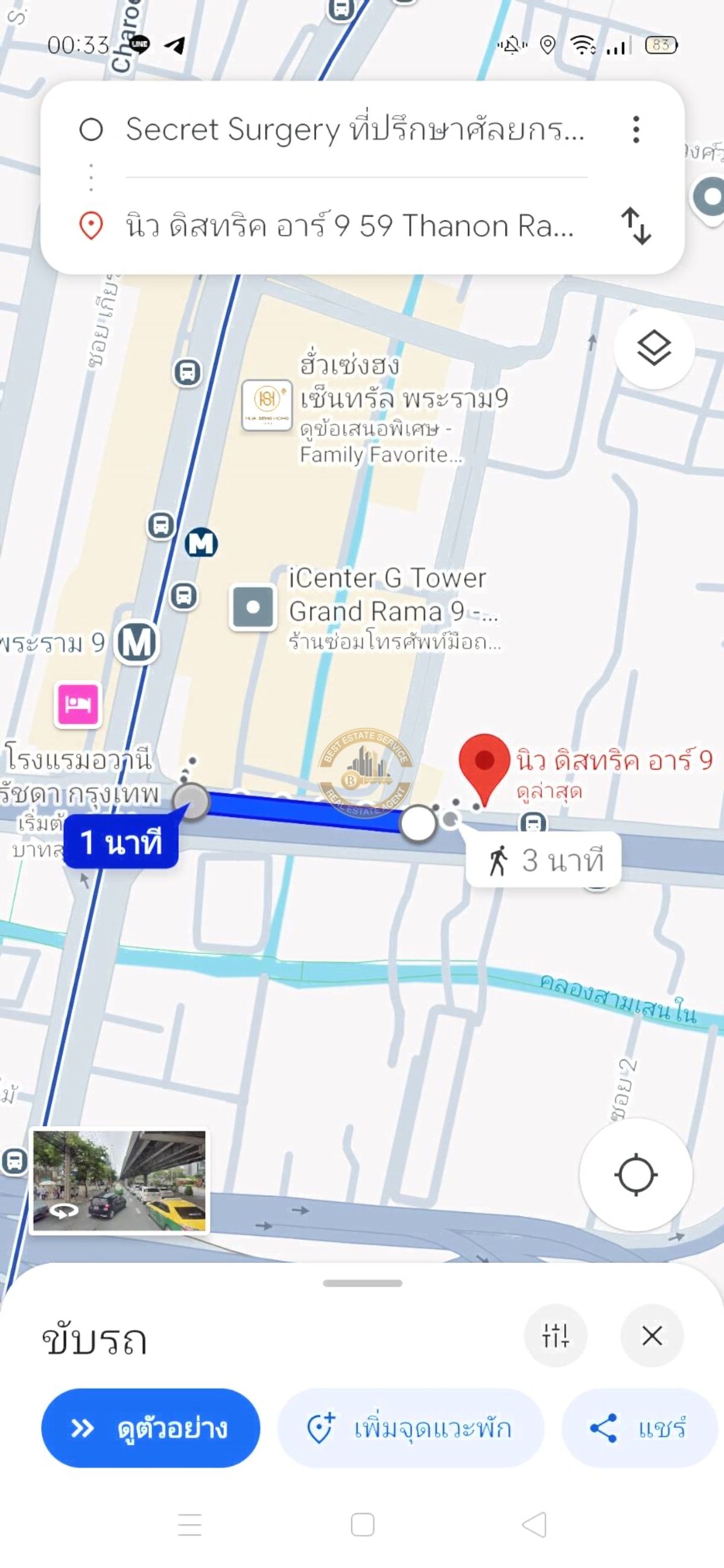Select the 3 นาที walking route label
724x1568 pixels.
544,860
